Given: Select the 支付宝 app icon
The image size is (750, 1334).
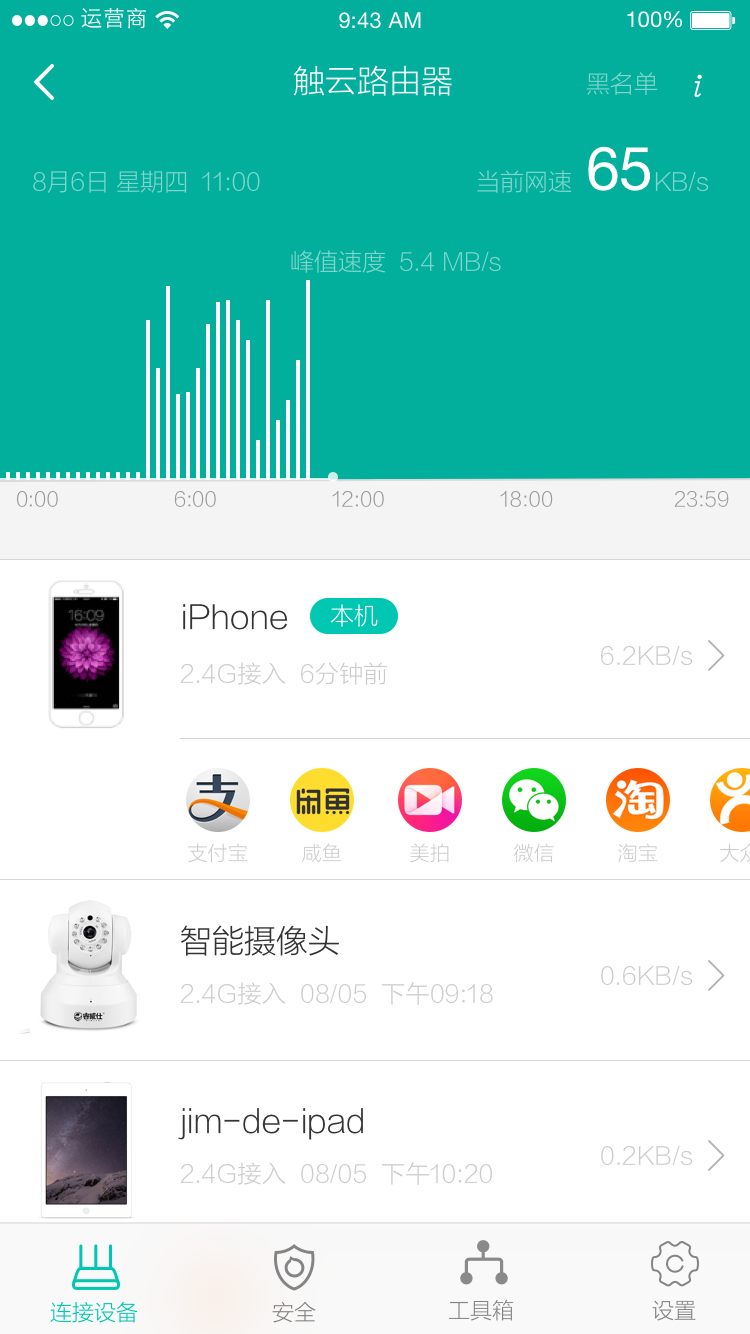Looking at the screenshot, I should coord(218,801).
